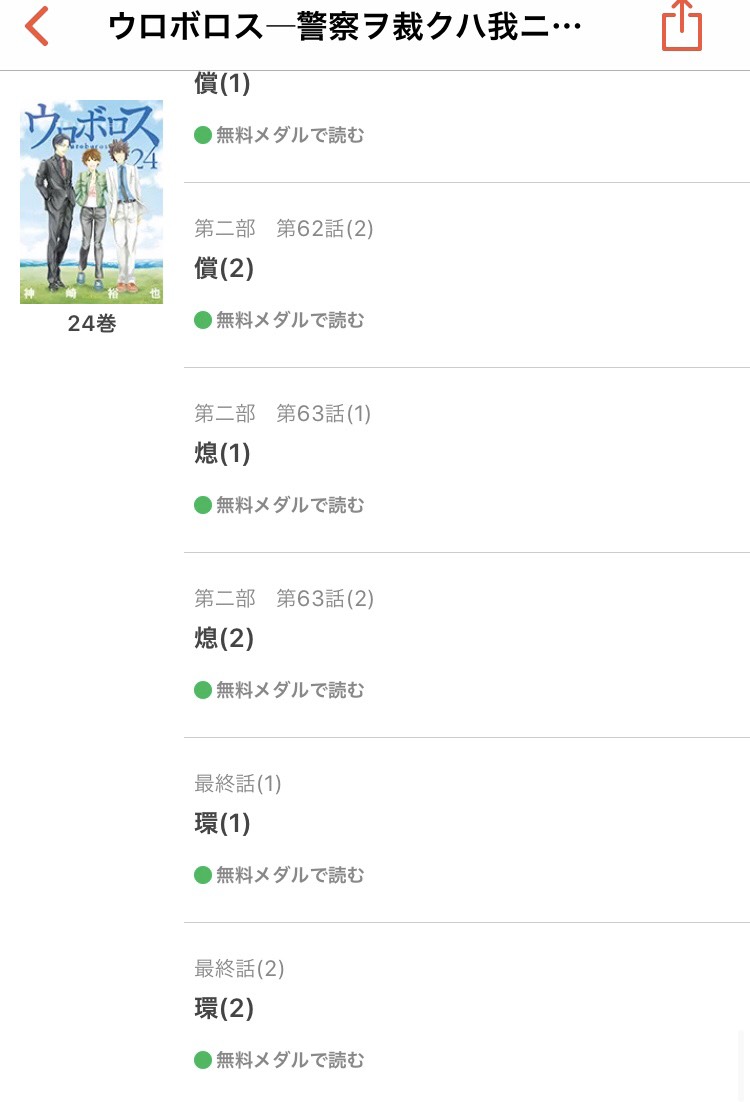Go back with the red arrow
750x1102 pixels.
[37, 27]
